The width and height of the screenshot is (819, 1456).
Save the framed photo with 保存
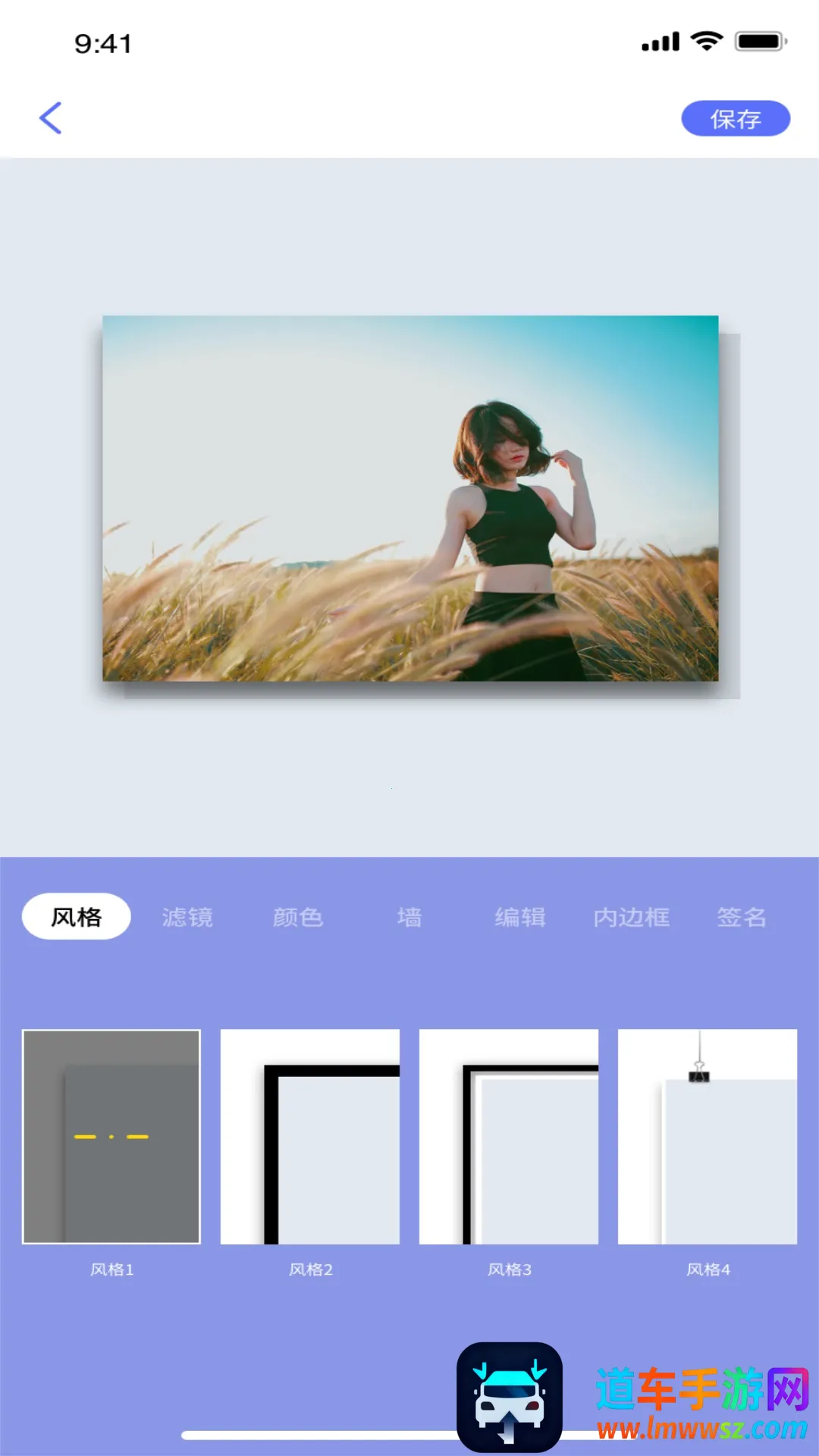click(735, 119)
